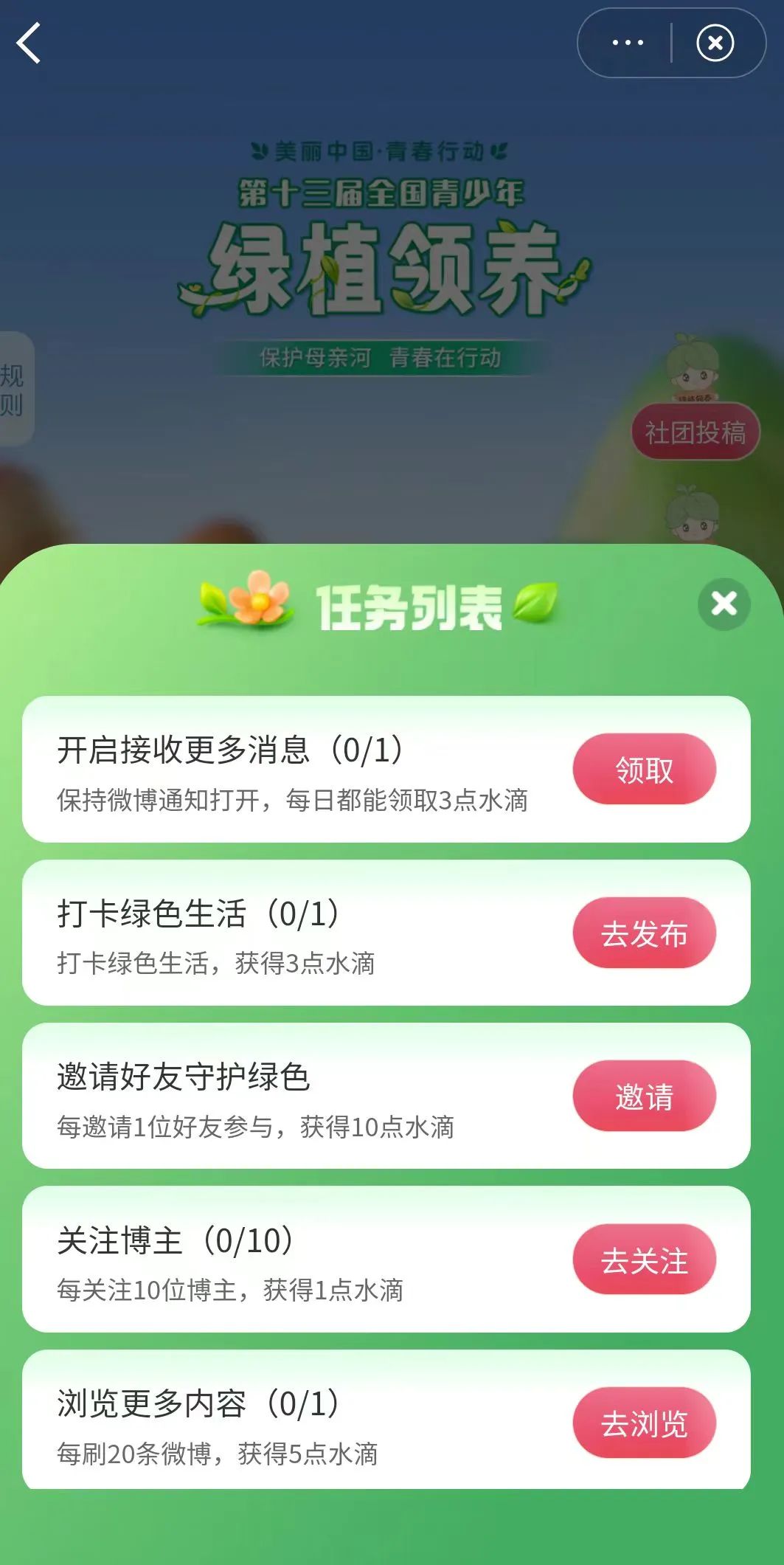Tap the 社团投稿 submission button
Screen dimensions: 784x1565
pyautogui.click(x=697, y=432)
